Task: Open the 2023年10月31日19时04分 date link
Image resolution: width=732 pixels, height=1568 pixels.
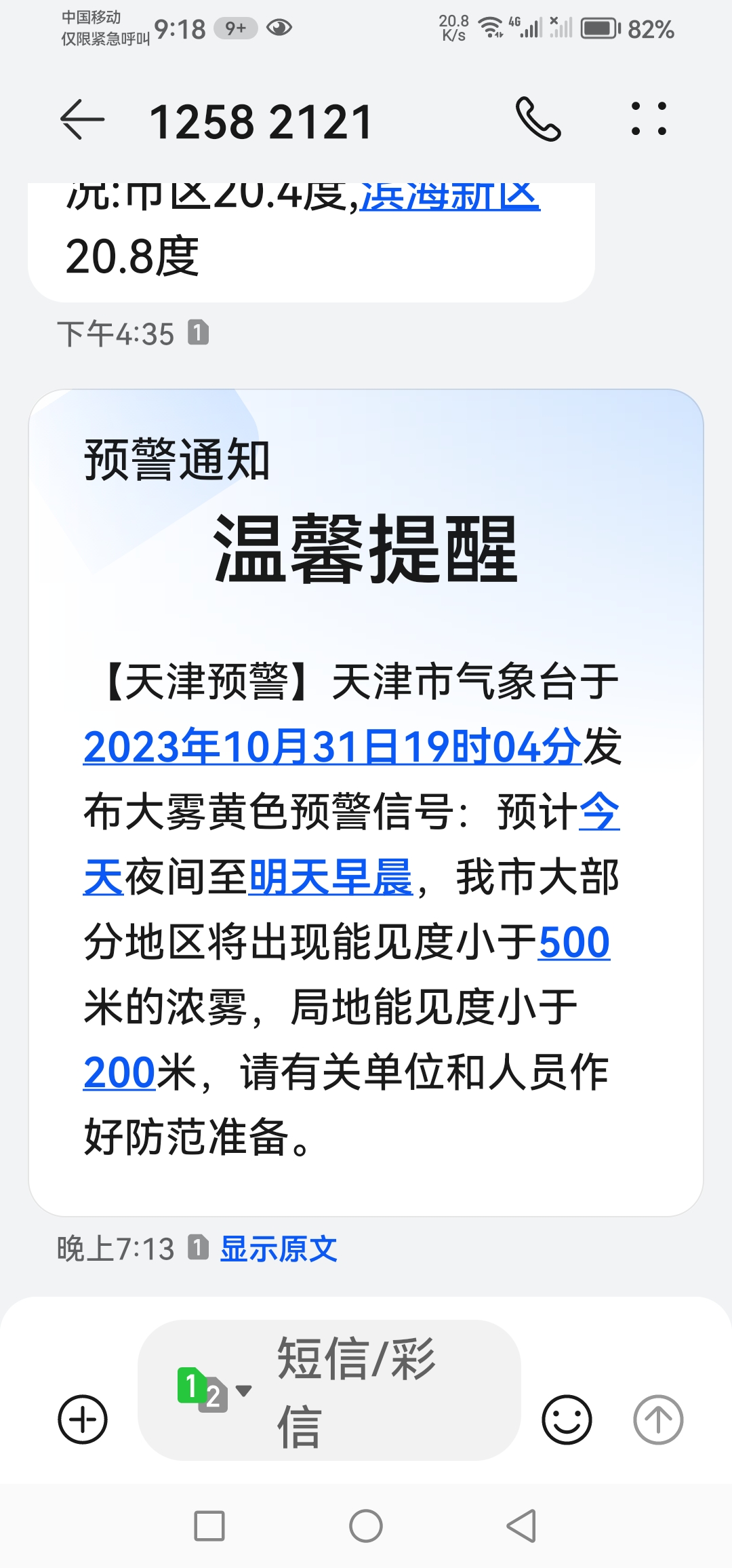Action: (332, 747)
